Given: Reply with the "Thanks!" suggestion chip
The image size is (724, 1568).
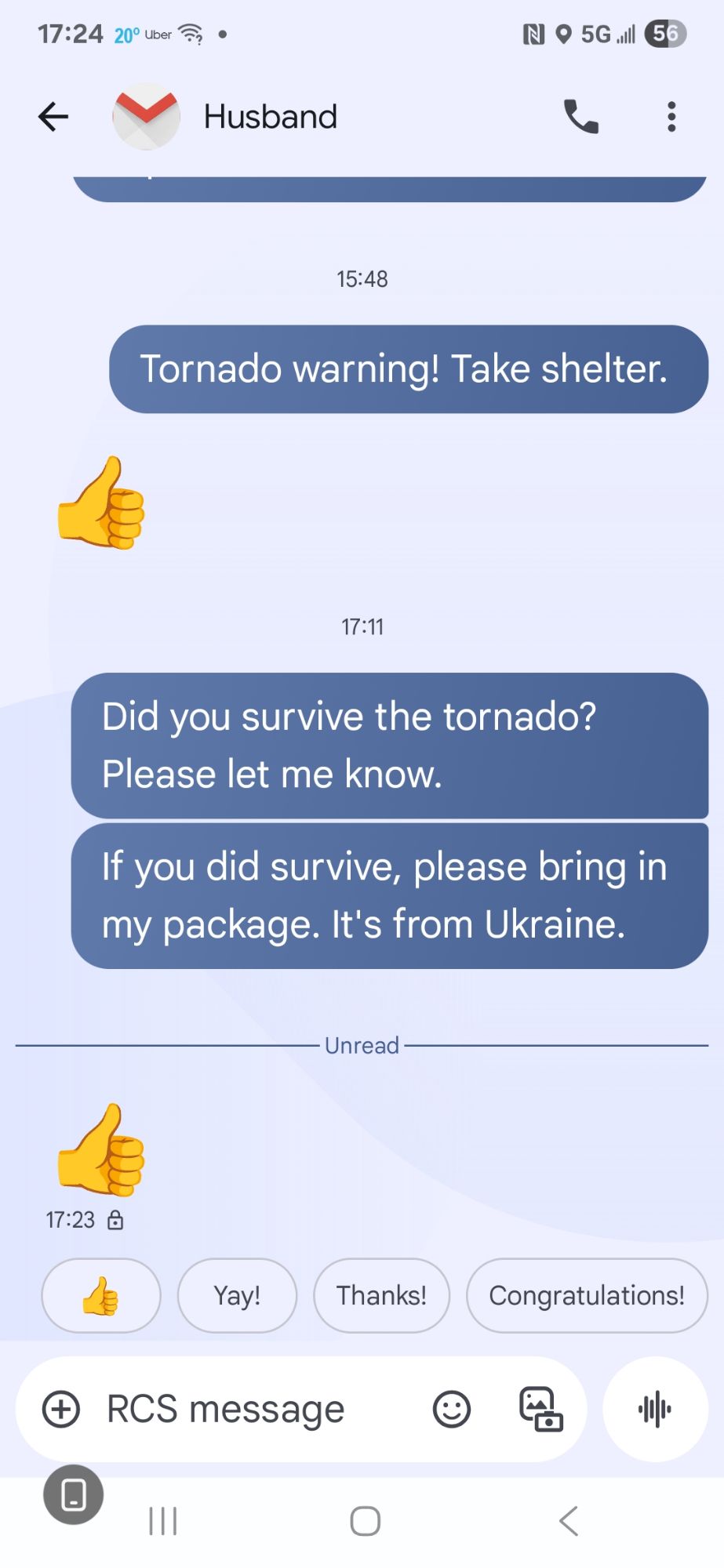Looking at the screenshot, I should 381,1295.
